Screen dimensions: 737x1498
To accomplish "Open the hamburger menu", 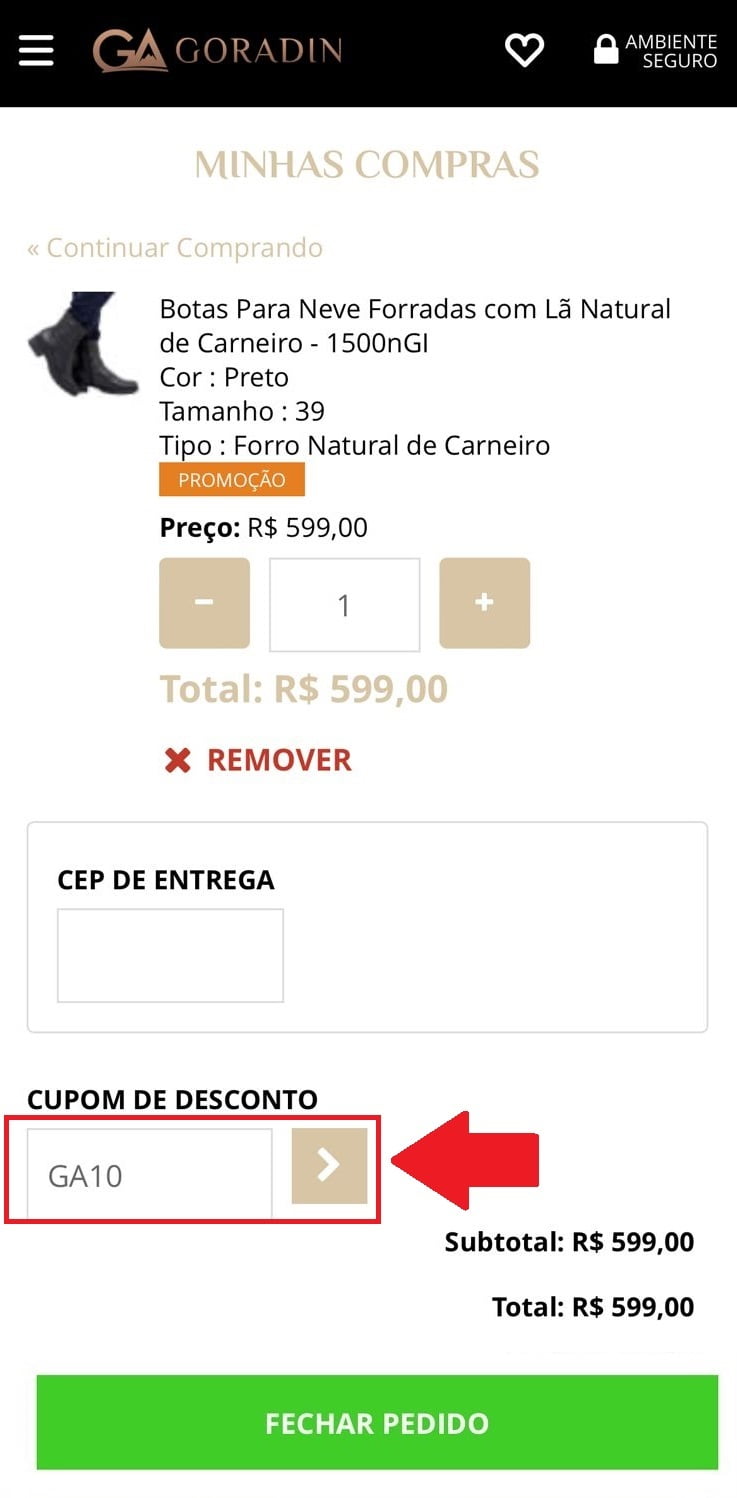I will tap(36, 50).
